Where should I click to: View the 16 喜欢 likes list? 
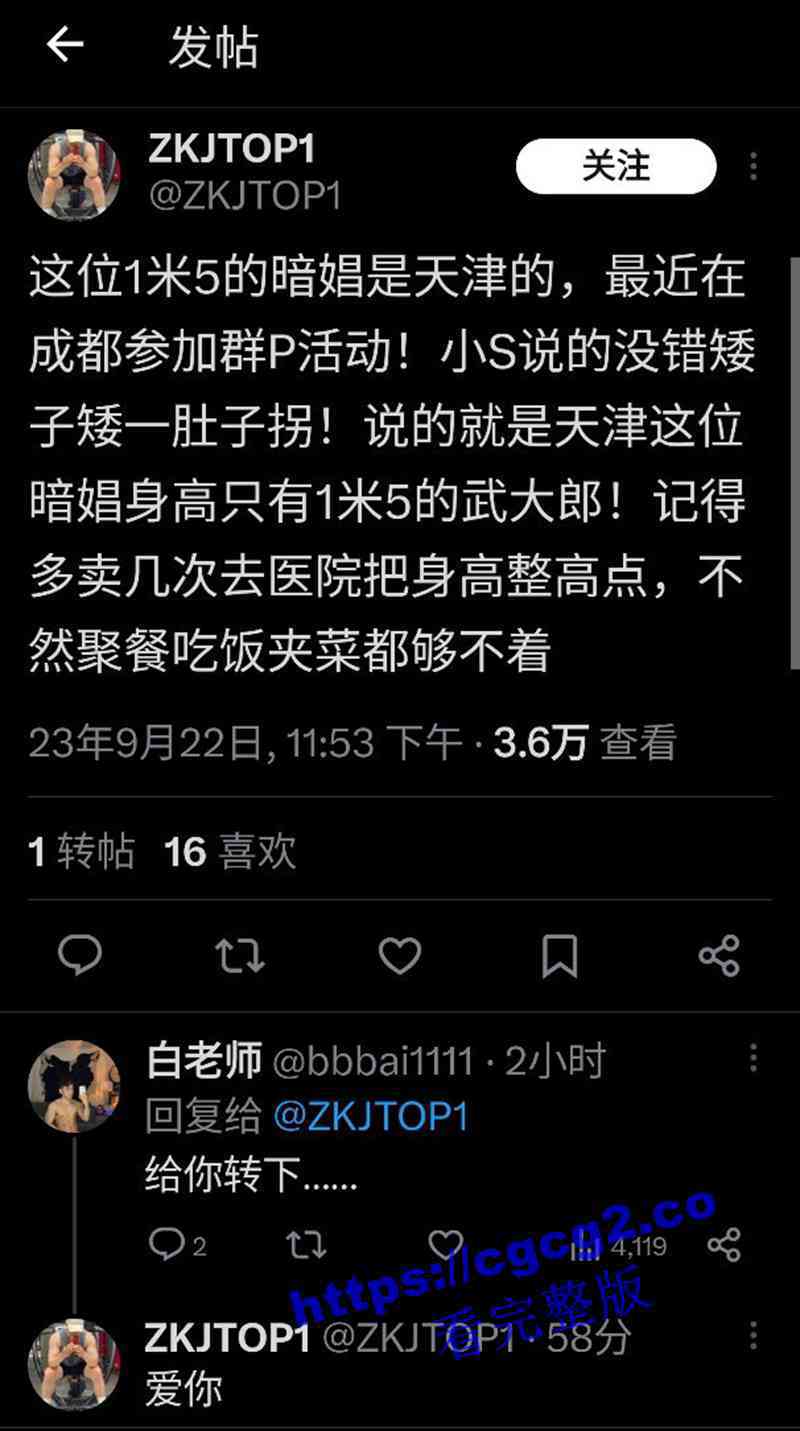(x=231, y=852)
